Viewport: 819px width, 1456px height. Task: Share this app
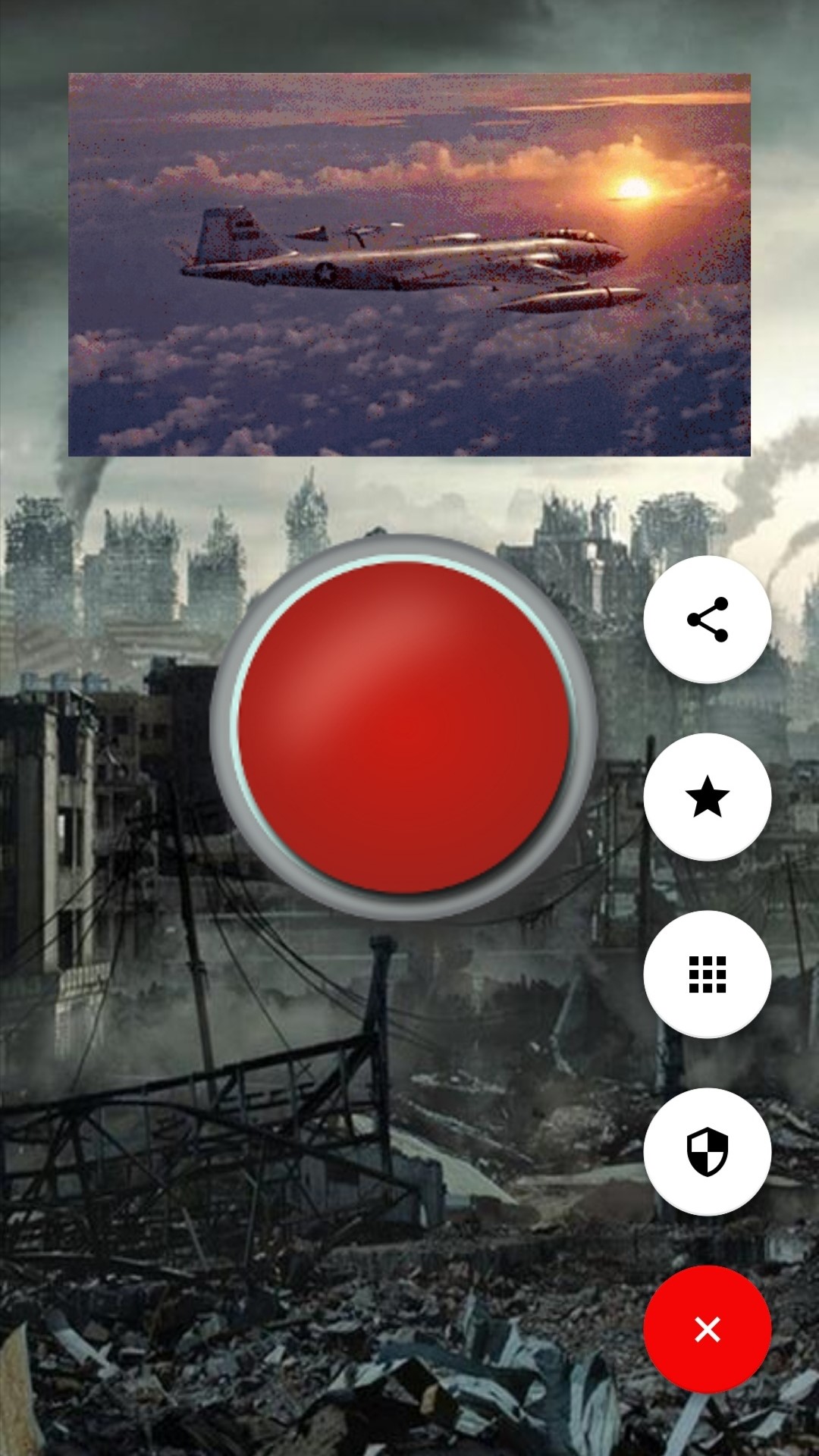point(708,620)
